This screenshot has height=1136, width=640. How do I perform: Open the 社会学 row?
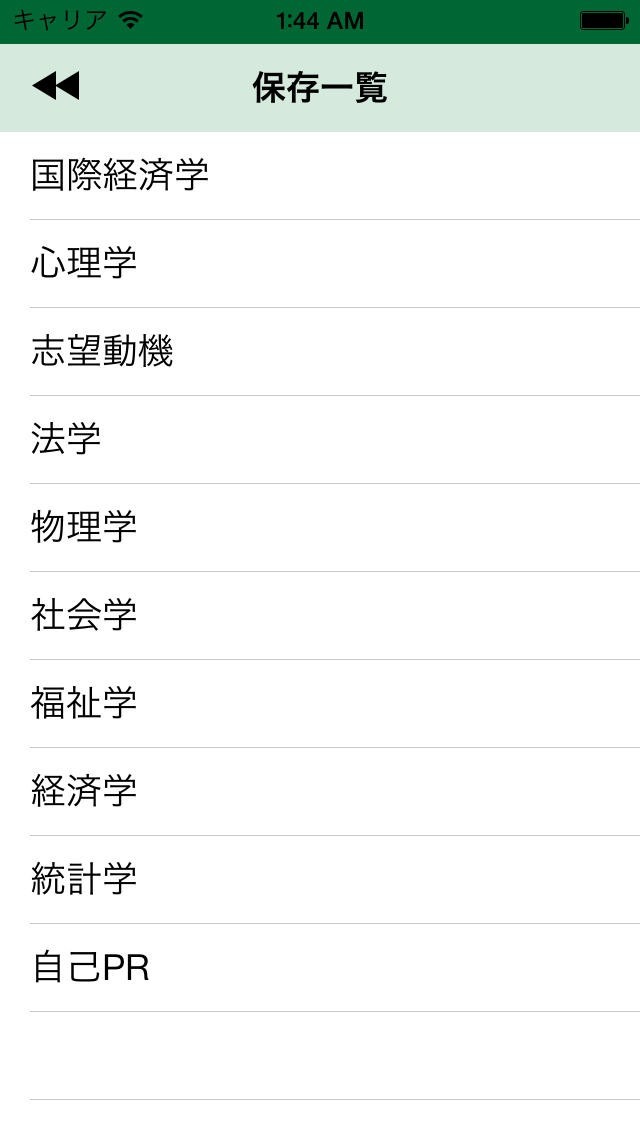pos(84,615)
